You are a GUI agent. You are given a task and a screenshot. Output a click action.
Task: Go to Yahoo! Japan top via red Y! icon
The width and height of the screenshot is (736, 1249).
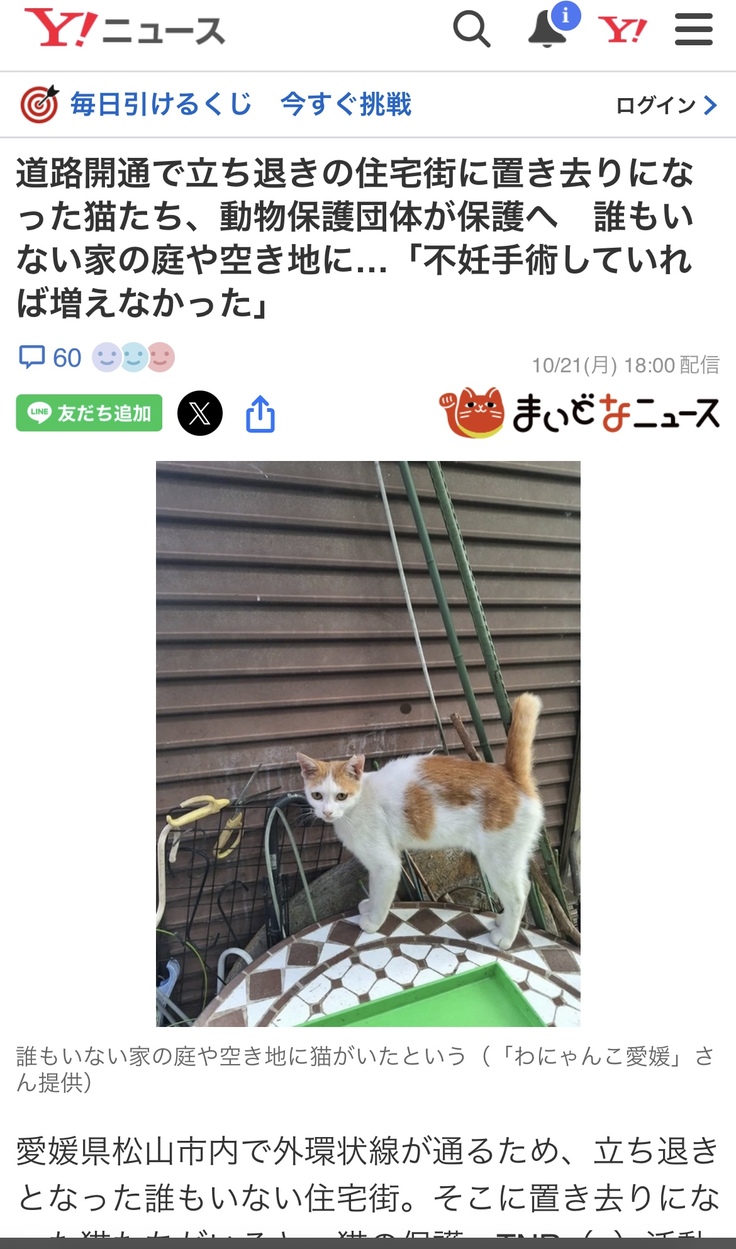622,30
